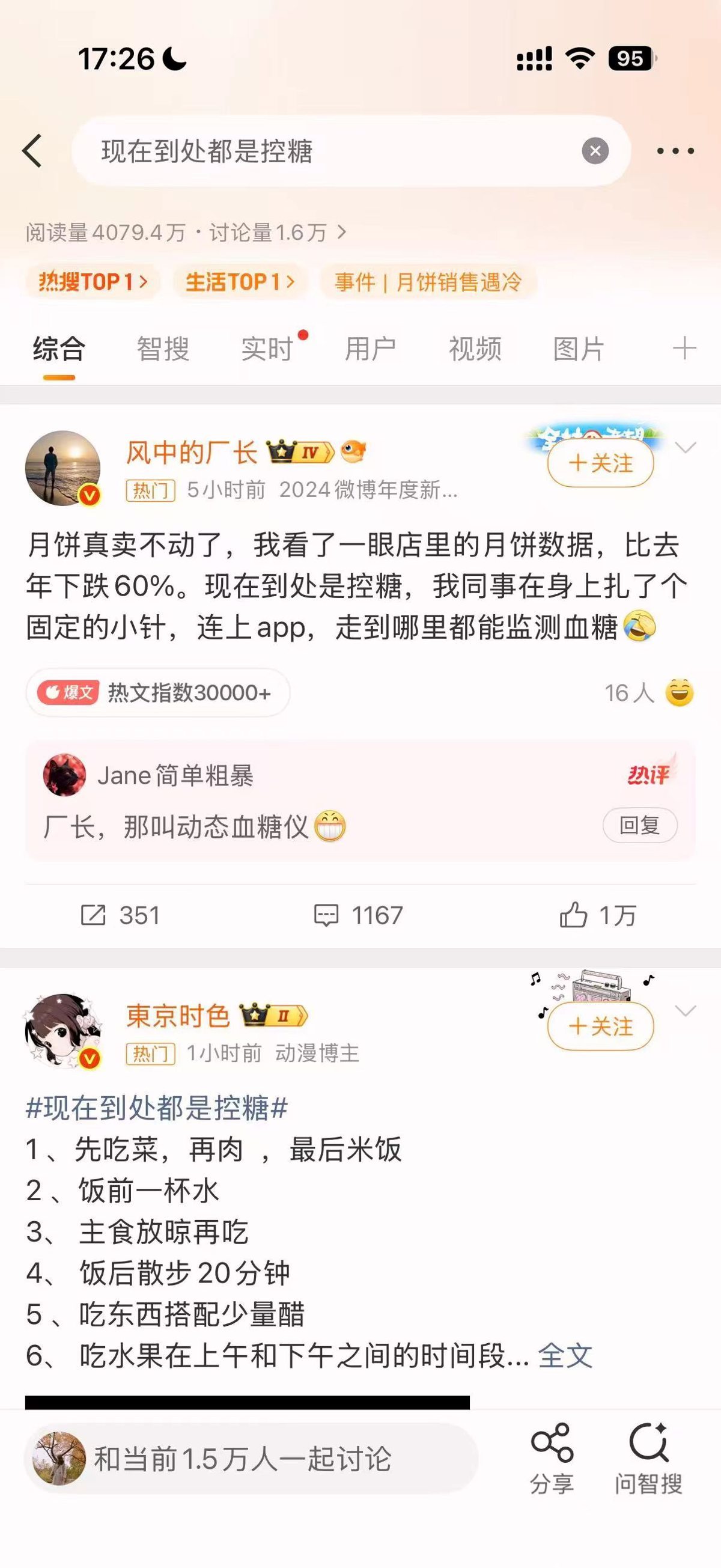
Task: Switch to the 用户 tab
Action: (x=371, y=349)
